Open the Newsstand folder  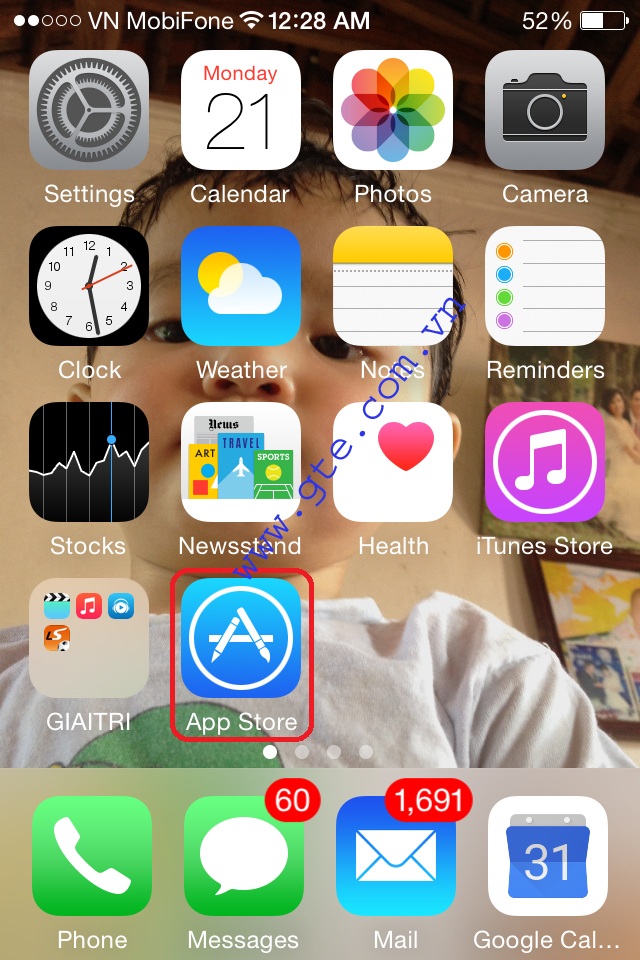pos(241,462)
